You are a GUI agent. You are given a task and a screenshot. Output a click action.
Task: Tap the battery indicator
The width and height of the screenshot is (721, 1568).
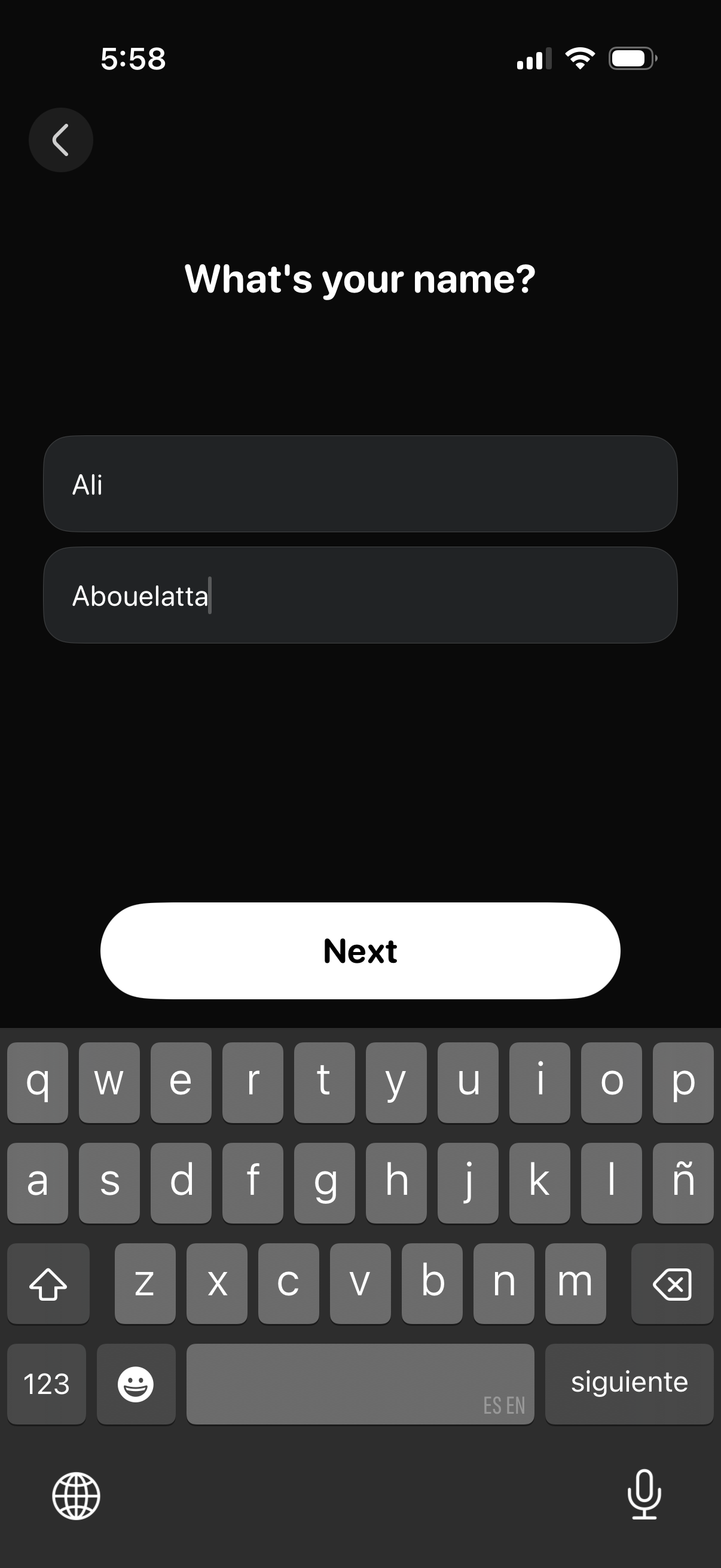click(x=630, y=57)
